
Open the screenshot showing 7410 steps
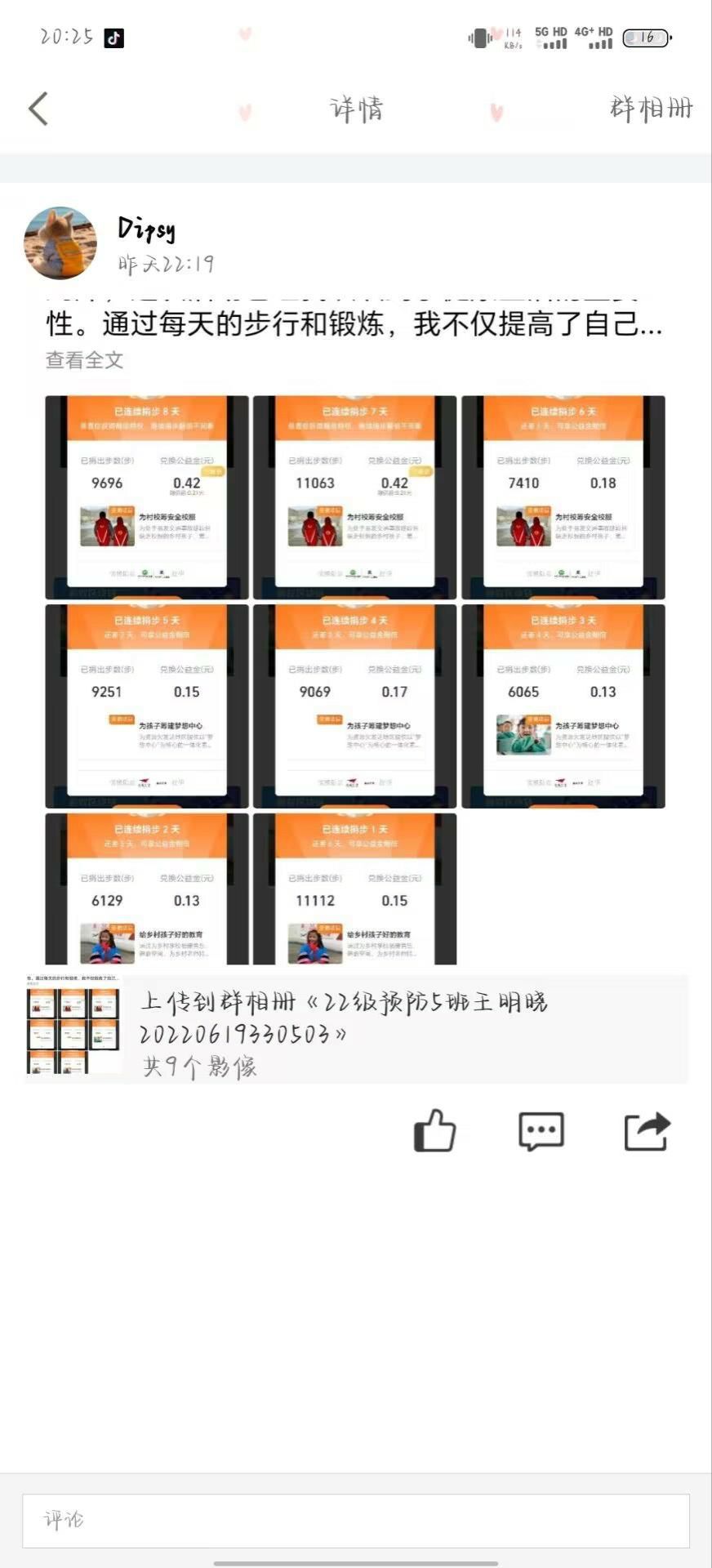(563, 497)
